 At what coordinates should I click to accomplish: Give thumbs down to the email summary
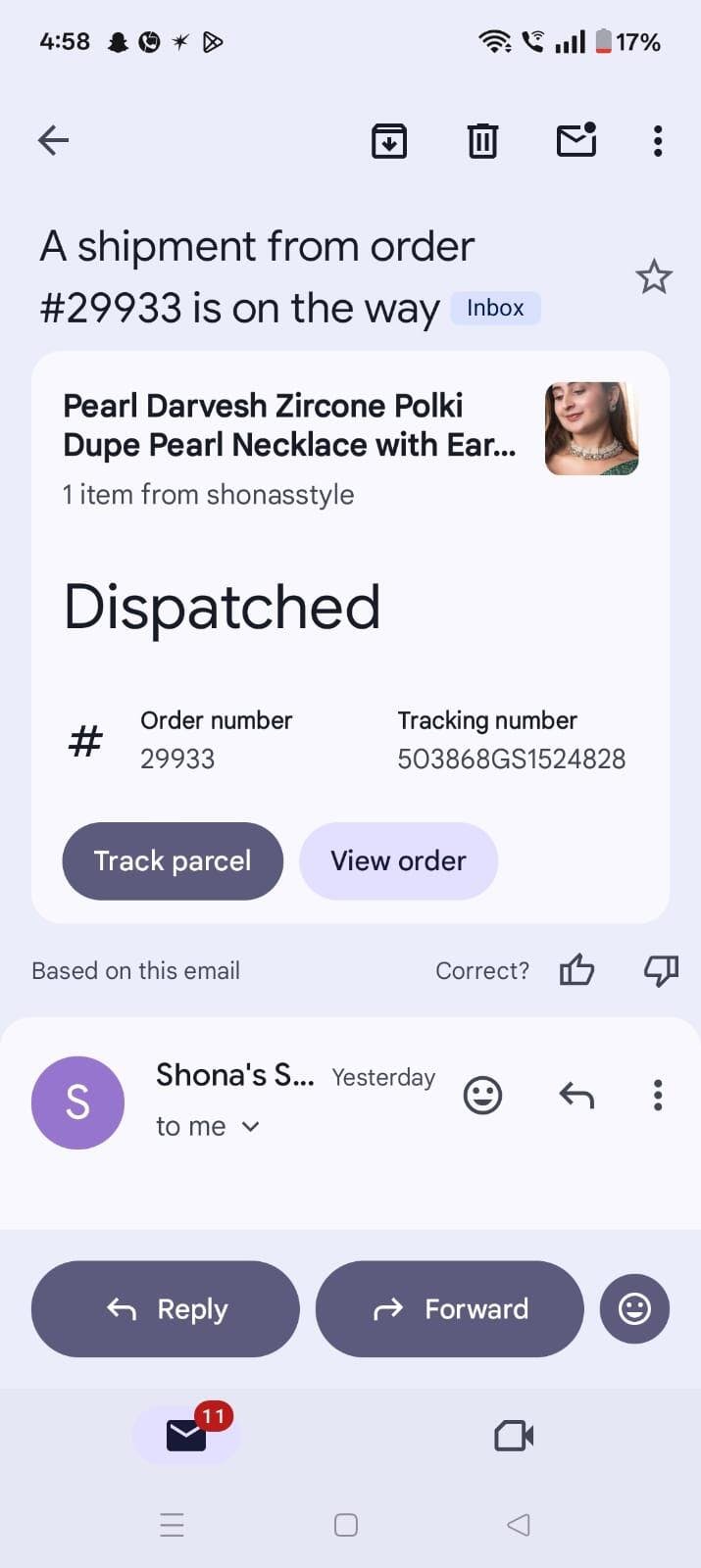click(661, 970)
